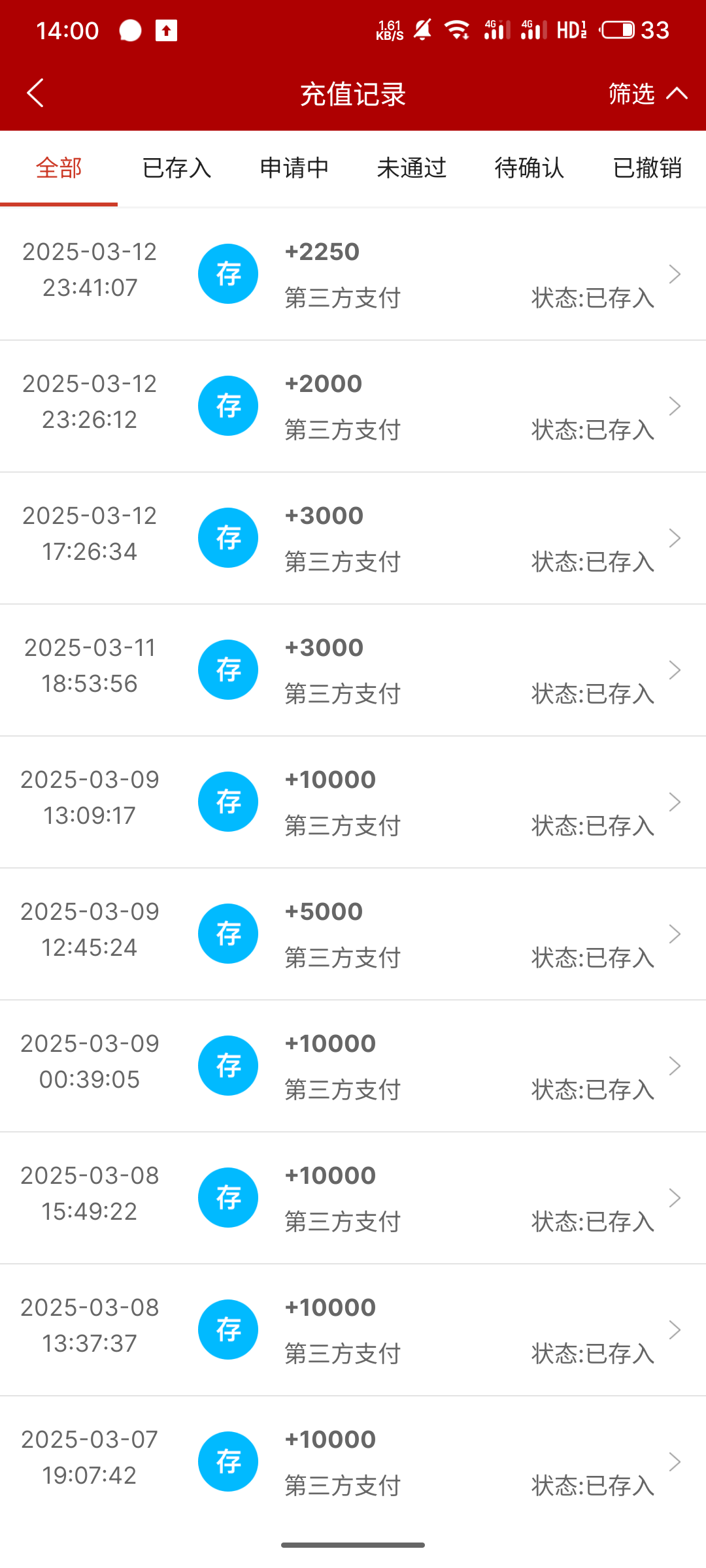Switch to the 已存入 tab

[176, 169]
